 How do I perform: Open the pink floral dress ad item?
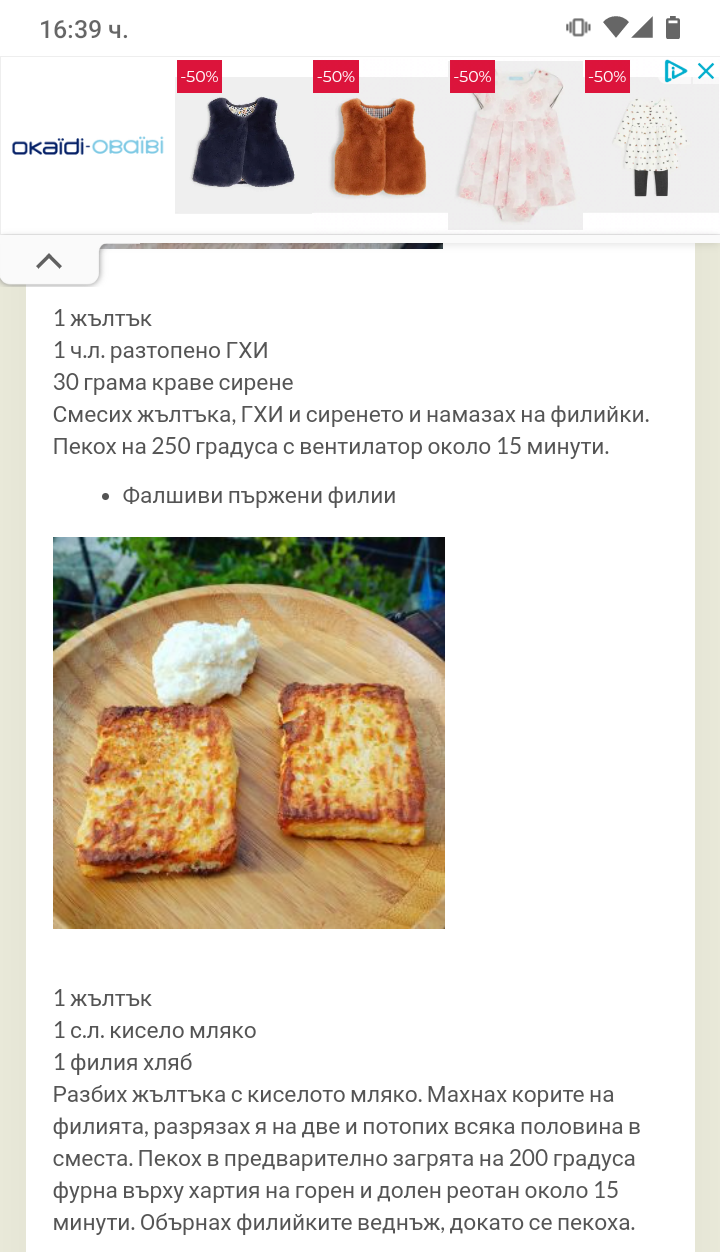tap(515, 146)
